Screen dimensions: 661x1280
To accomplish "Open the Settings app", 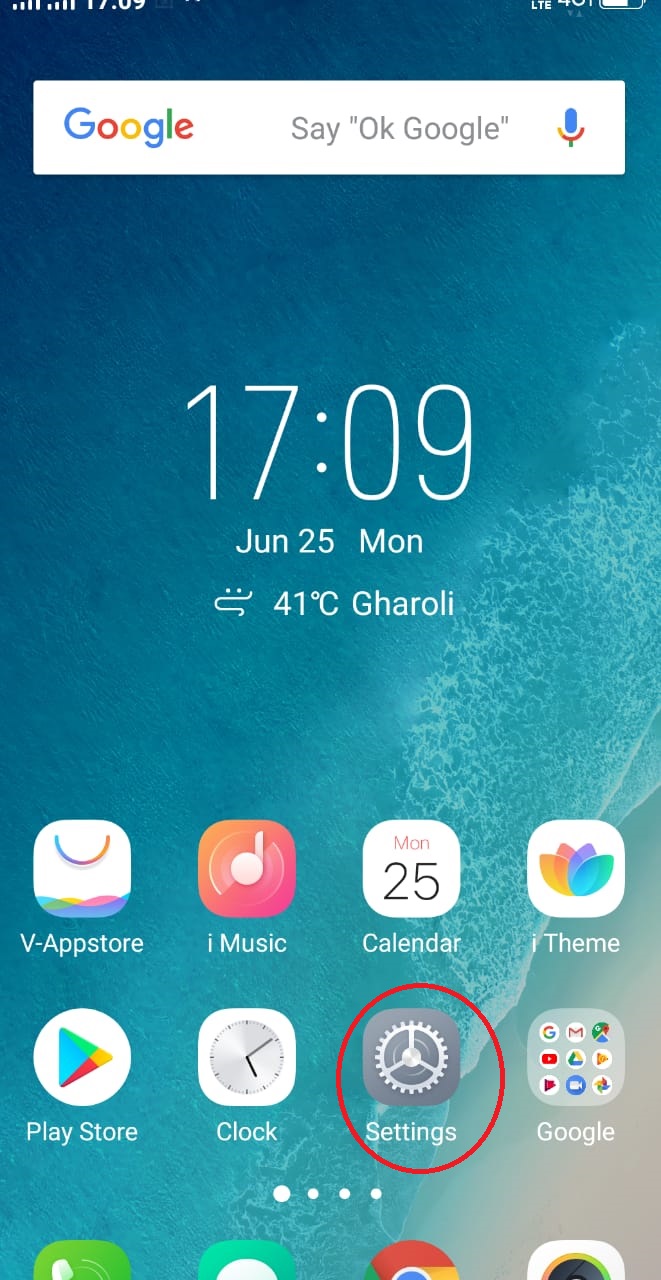I will click(411, 1057).
